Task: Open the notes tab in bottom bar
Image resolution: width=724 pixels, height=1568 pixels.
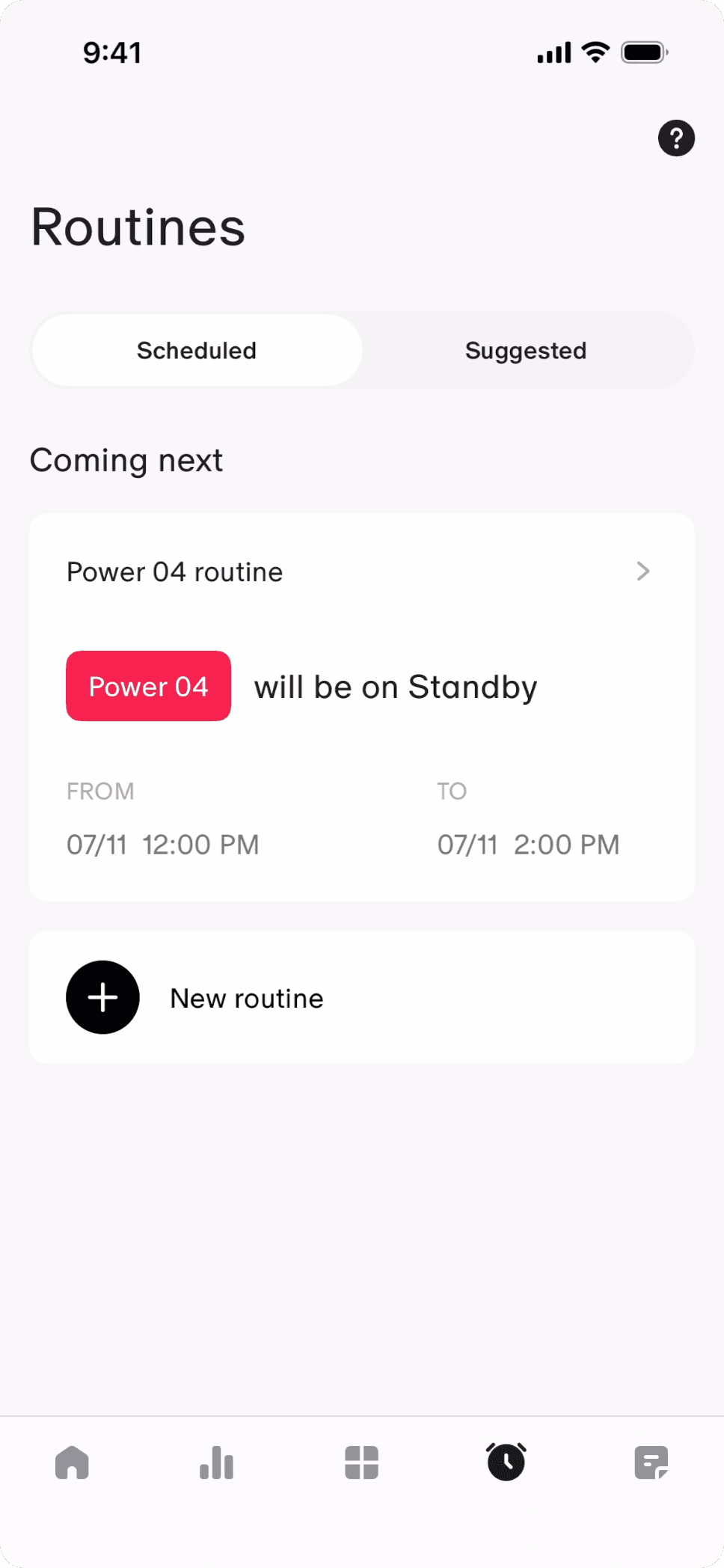Action: point(651,1463)
